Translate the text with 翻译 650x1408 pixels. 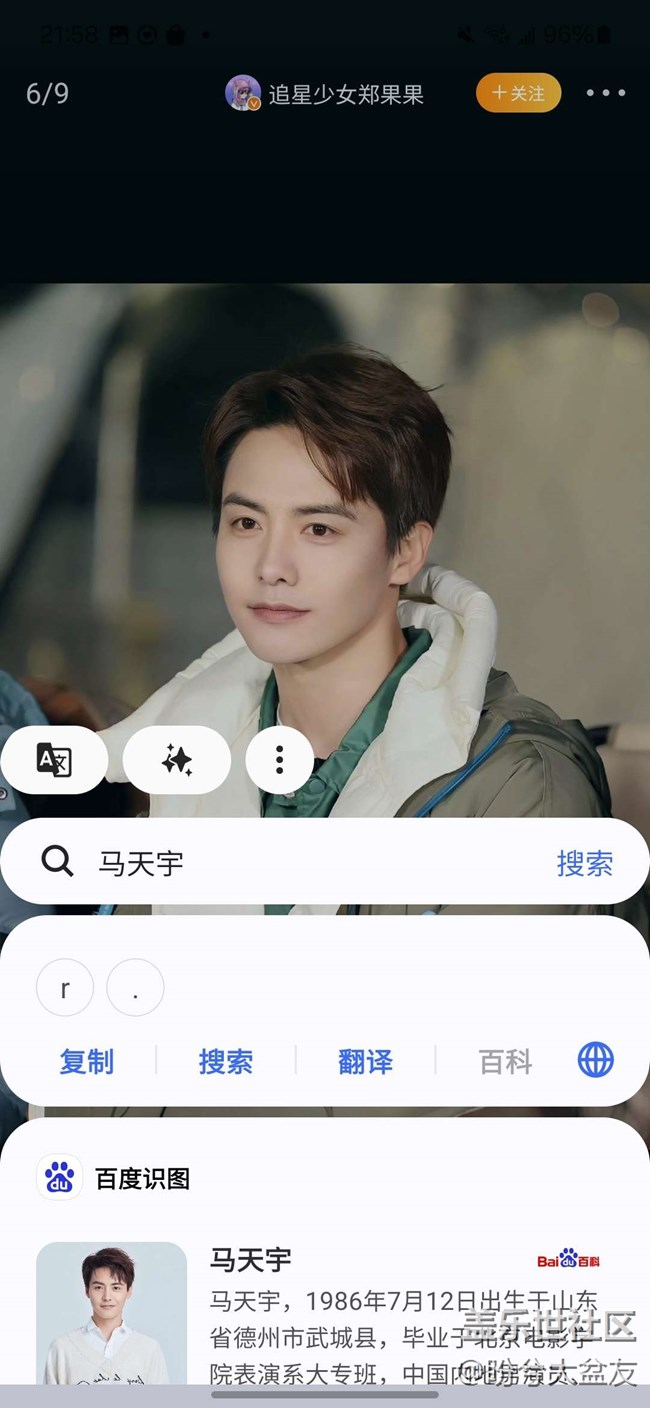point(365,1061)
